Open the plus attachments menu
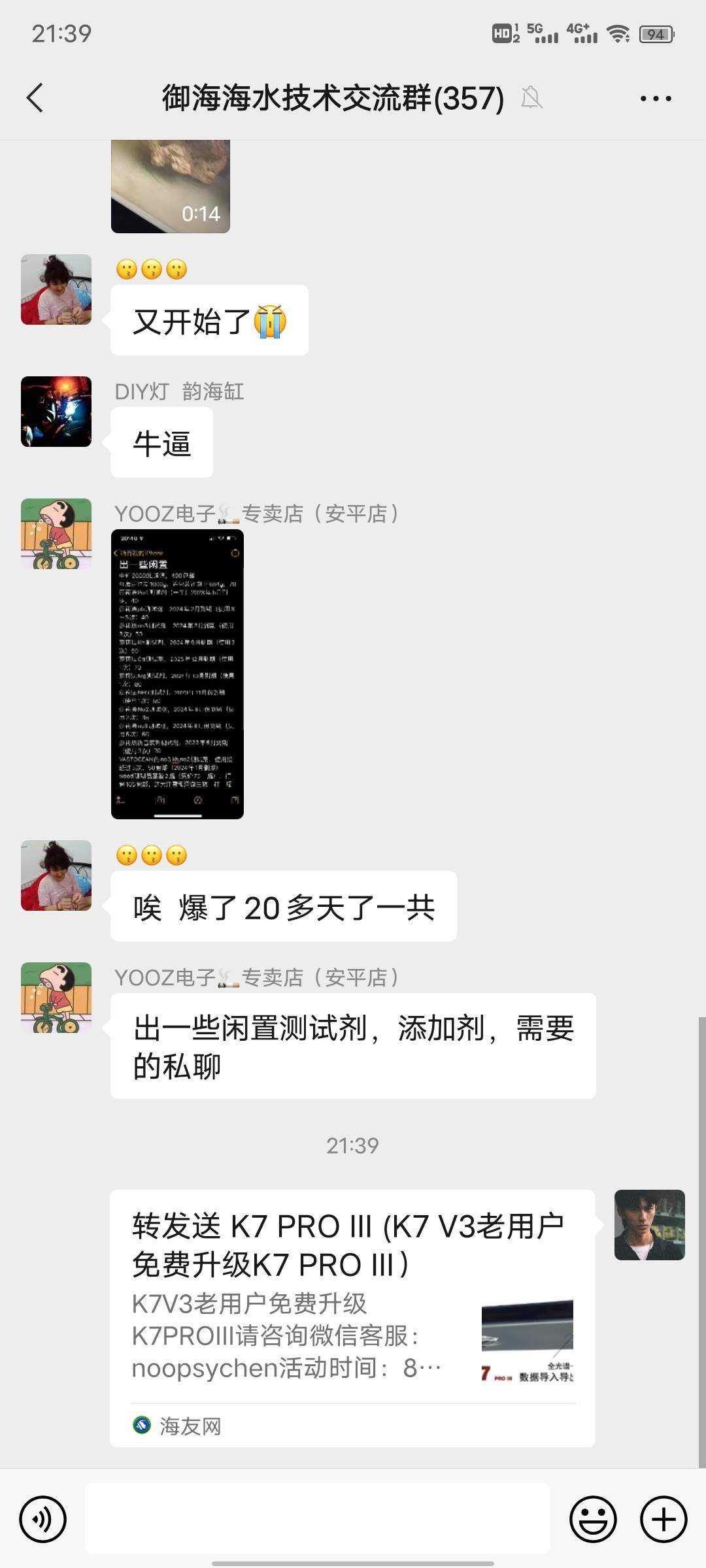The image size is (706, 1568). tap(664, 1519)
